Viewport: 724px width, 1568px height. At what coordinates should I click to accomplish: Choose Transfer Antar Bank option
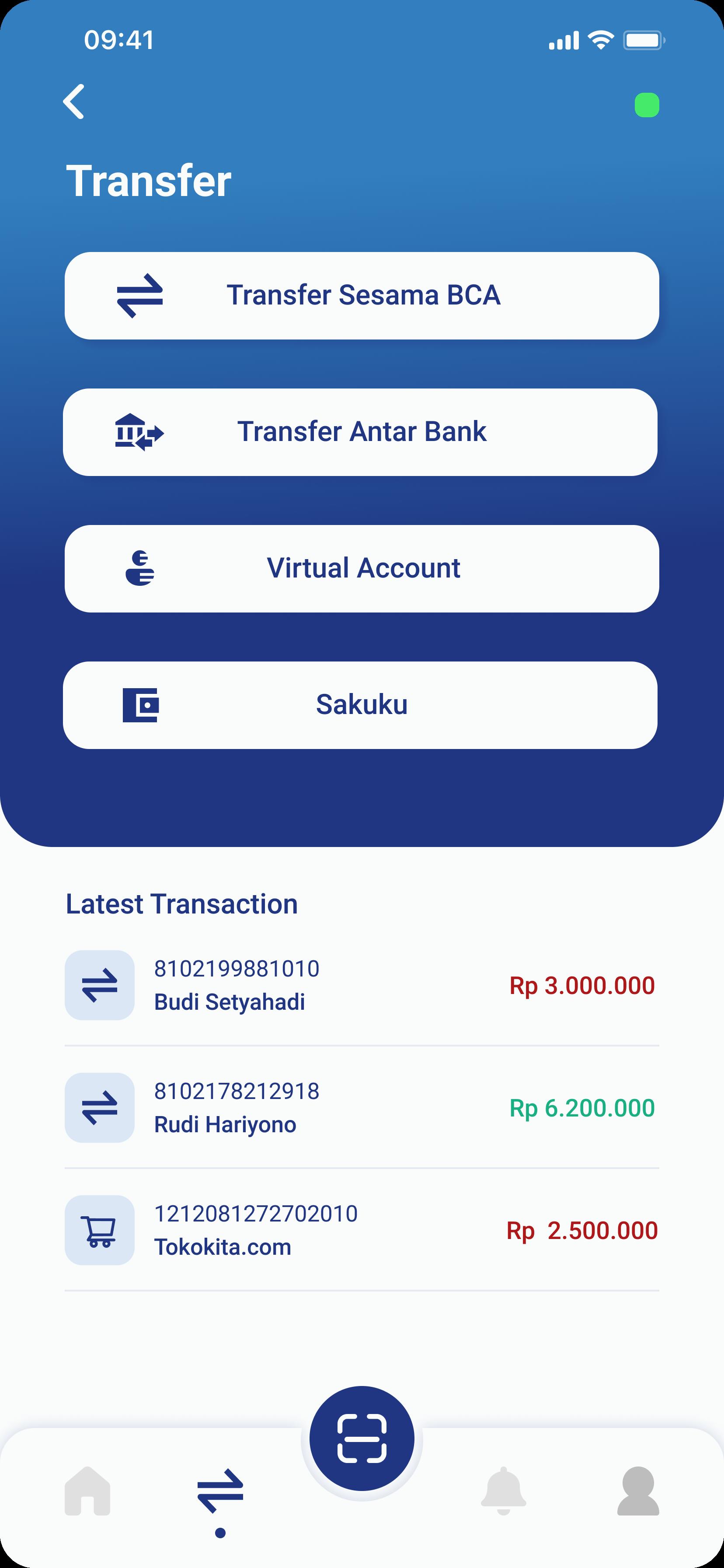pyautogui.click(x=360, y=432)
